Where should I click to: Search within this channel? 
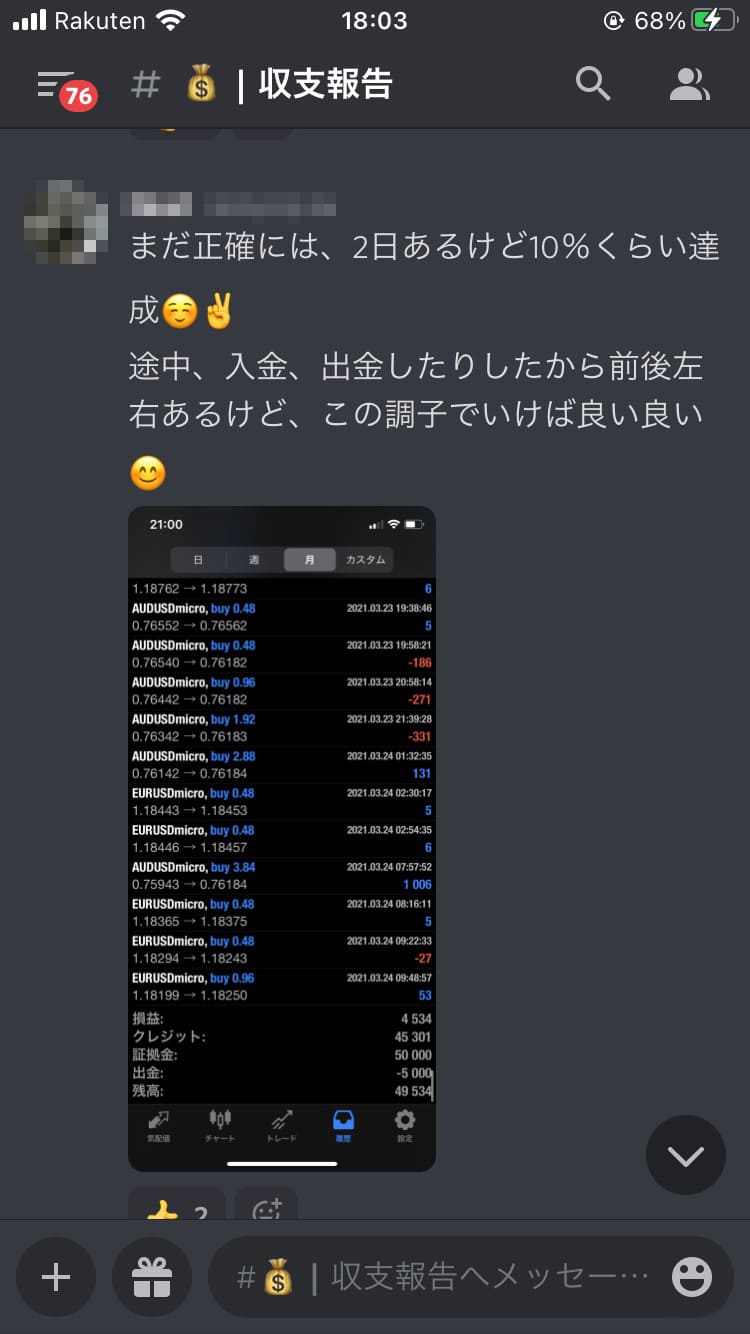click(593, 86)
